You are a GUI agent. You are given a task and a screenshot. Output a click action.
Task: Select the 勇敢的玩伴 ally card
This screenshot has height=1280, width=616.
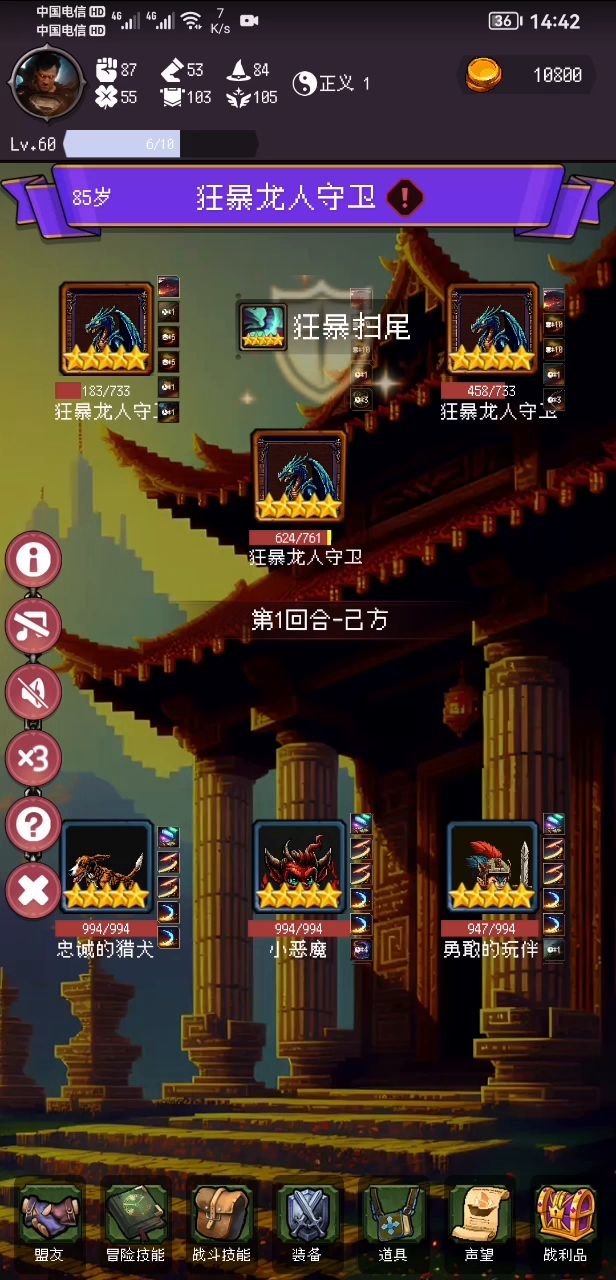coord(492,866)
